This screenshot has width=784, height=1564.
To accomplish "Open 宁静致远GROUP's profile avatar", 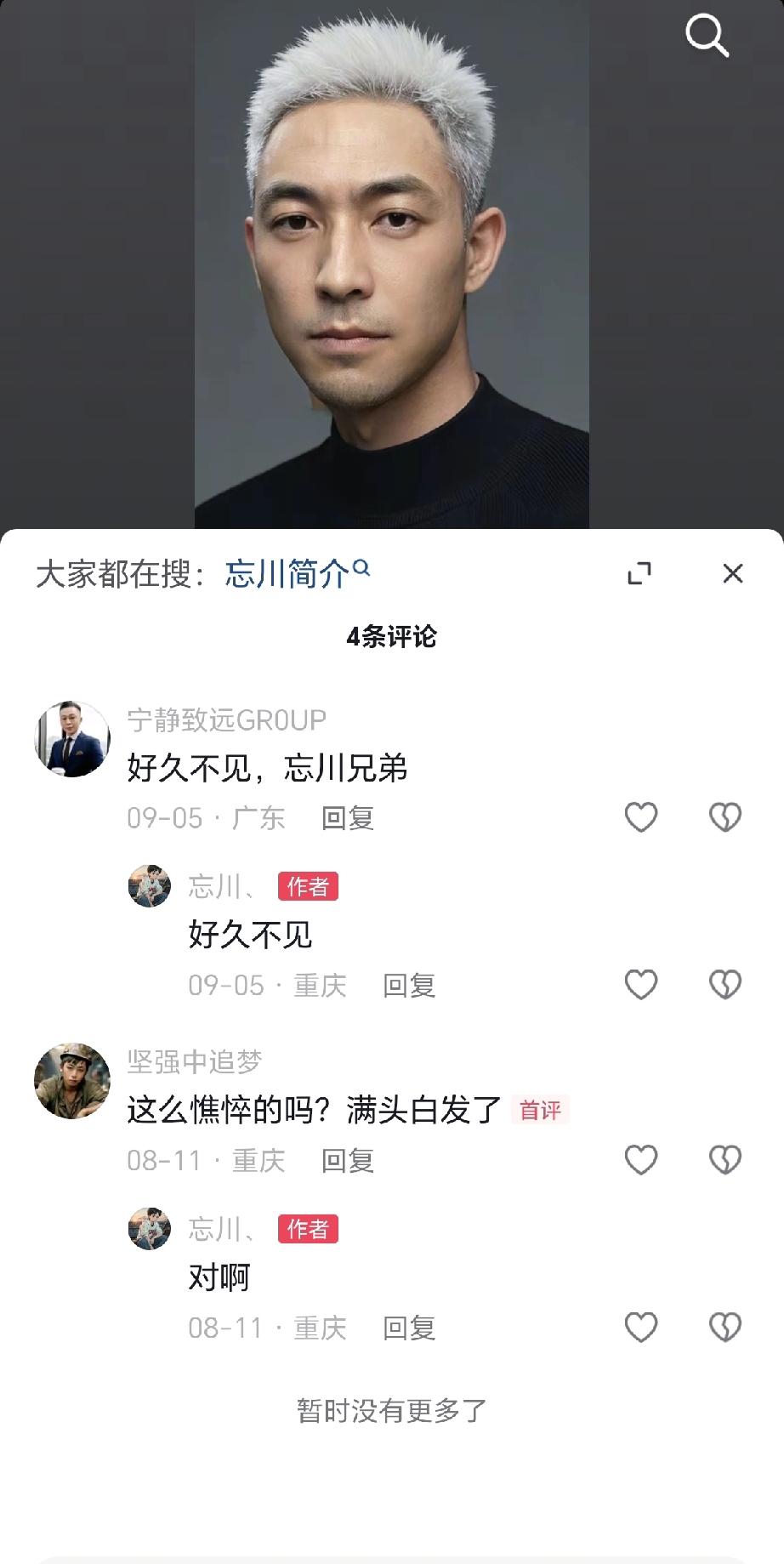I will point(72,739).
